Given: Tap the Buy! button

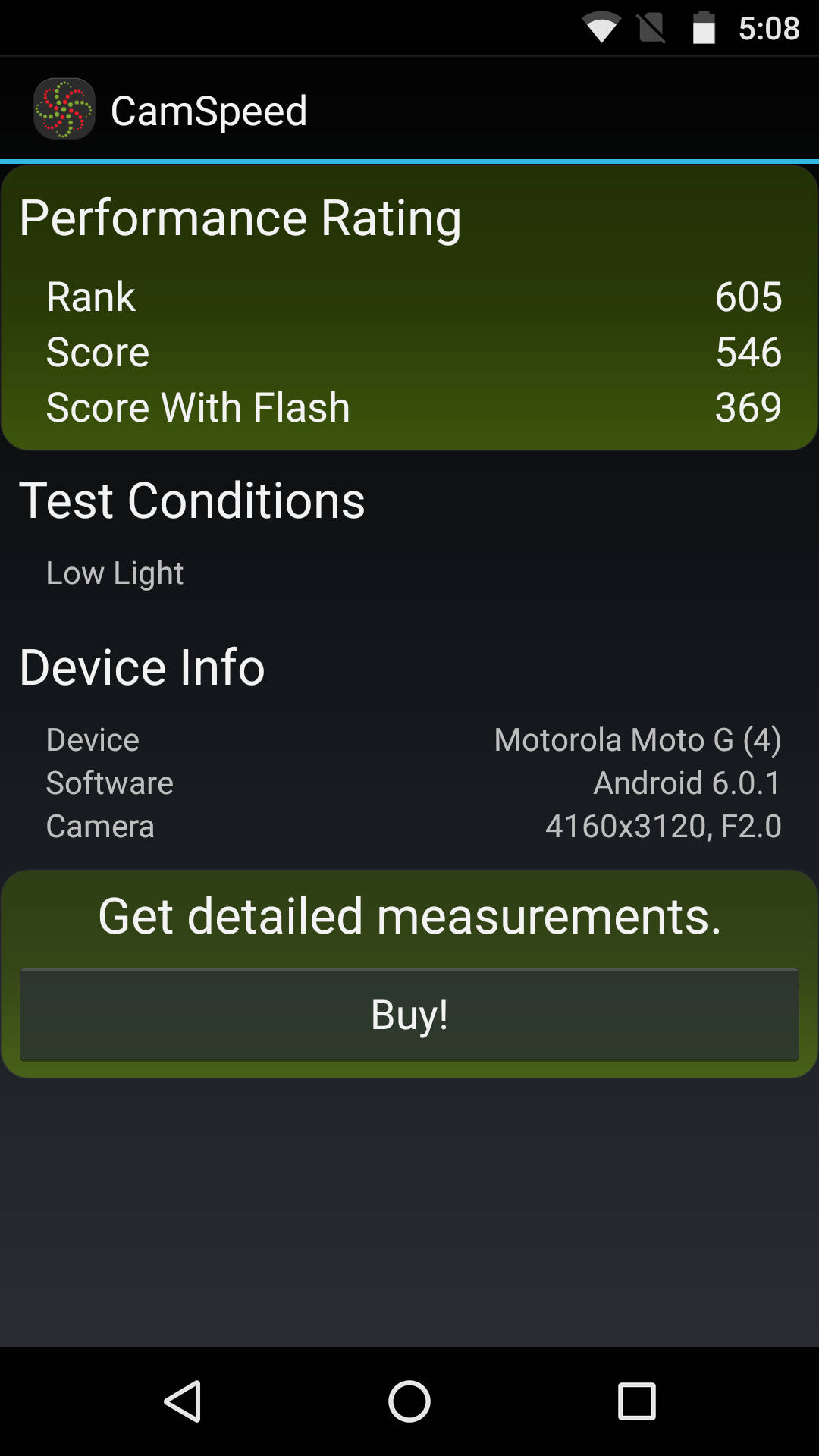Looking at the screenshot, I should pyautogui.click(x=409, y=1014).
